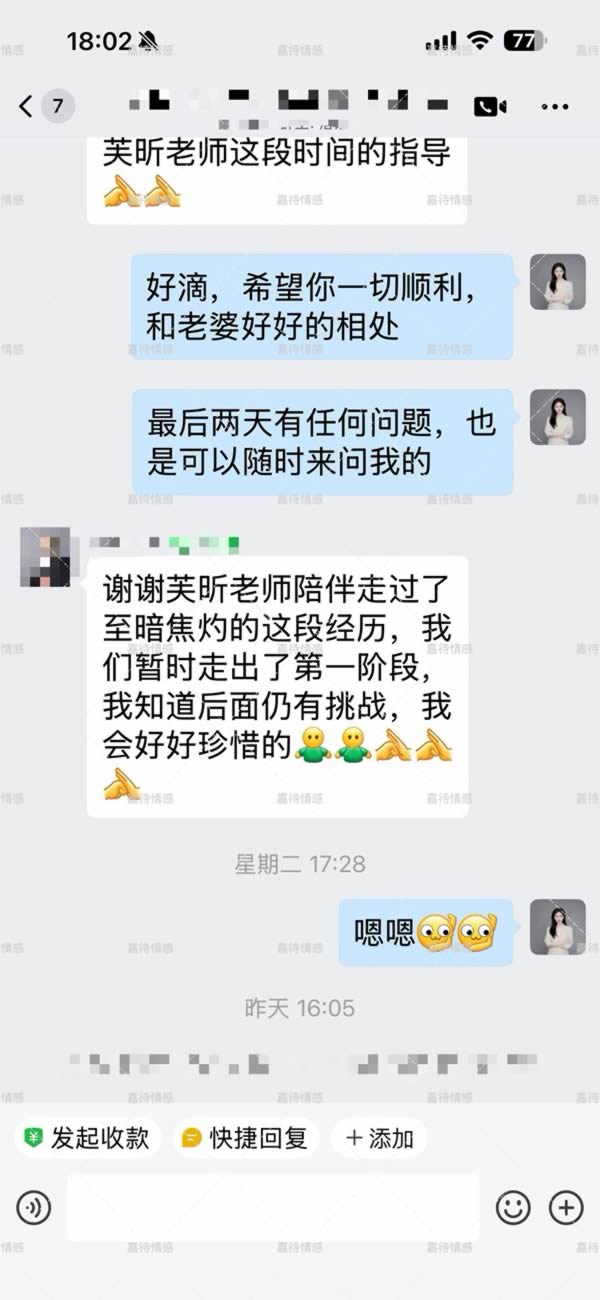This screenshot has width=600, height=1300.
Task: Open the plus attachments menu
Action: click(566, 1208)
